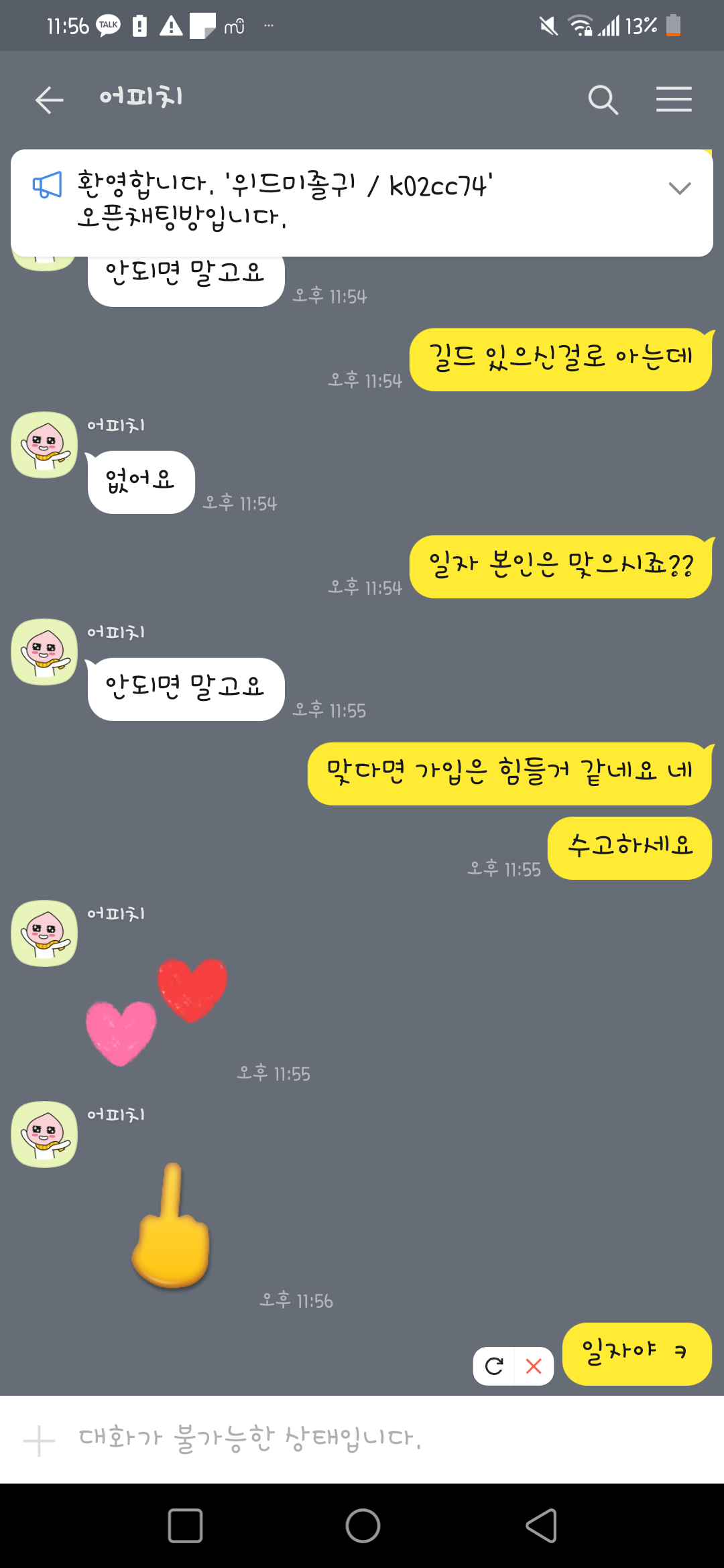
Task: Open 어피치's profile above the middle finger emoji
Action: coord(44,1134)
